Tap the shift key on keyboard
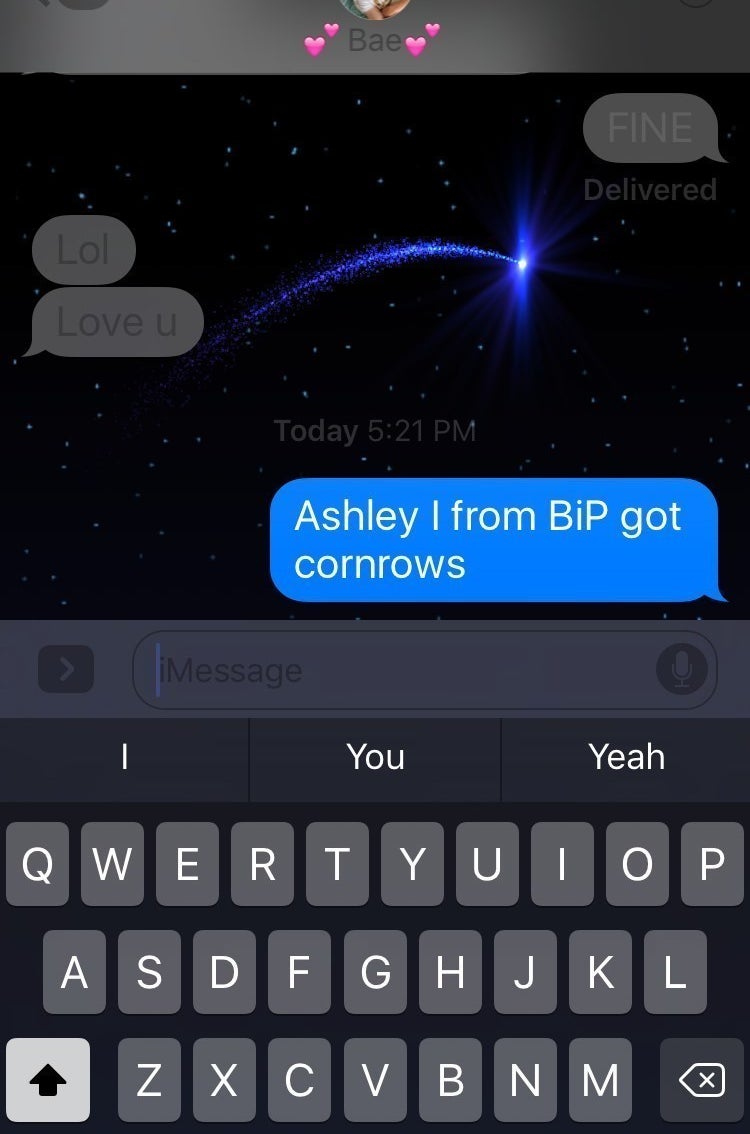Image resolution: width=750 pixels, height=1134 pixels. click(x=48, y=1079)
